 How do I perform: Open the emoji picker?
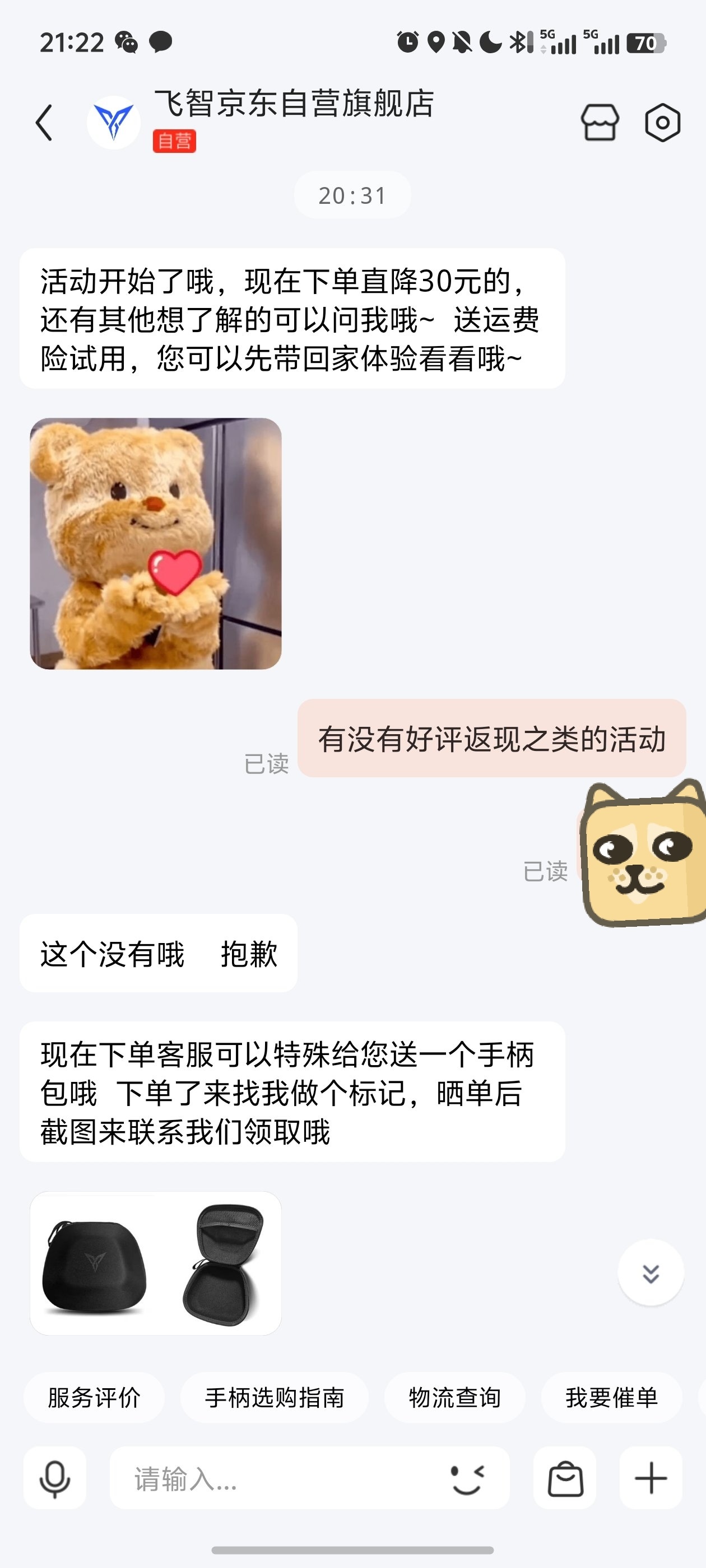(x=467, y=1478)
